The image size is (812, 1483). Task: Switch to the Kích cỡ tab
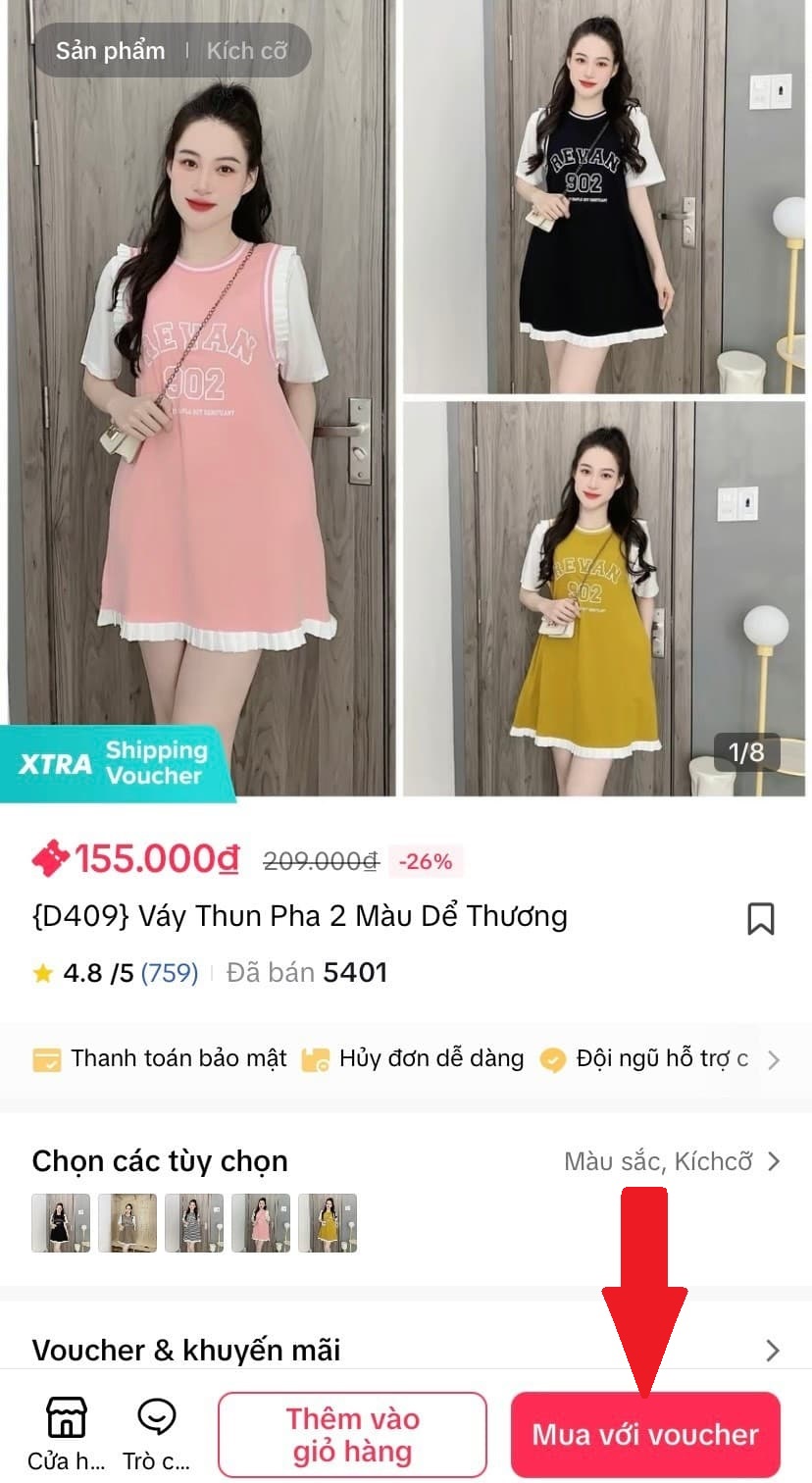click(246, 51)
